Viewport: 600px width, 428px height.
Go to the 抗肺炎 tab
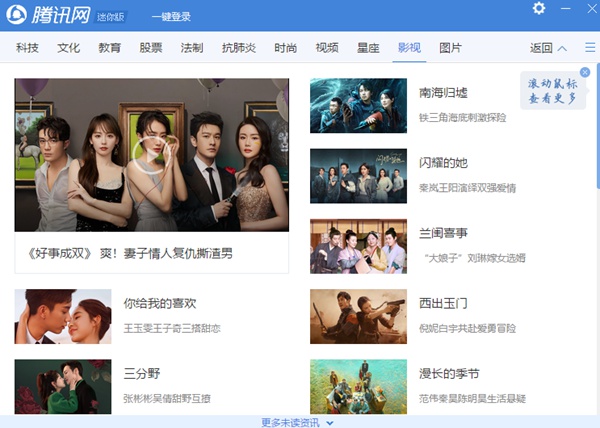click(x=239, y=48)
